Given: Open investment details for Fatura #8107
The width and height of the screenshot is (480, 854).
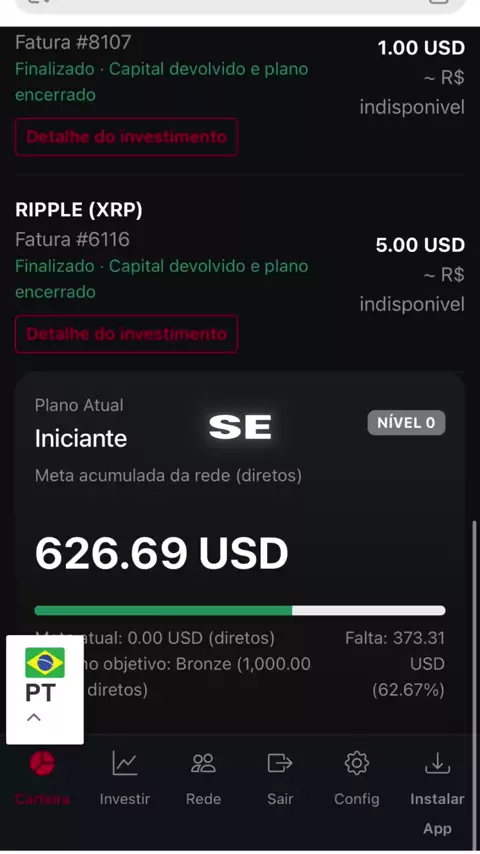Looking at the screenshot, I should point(126,137).
